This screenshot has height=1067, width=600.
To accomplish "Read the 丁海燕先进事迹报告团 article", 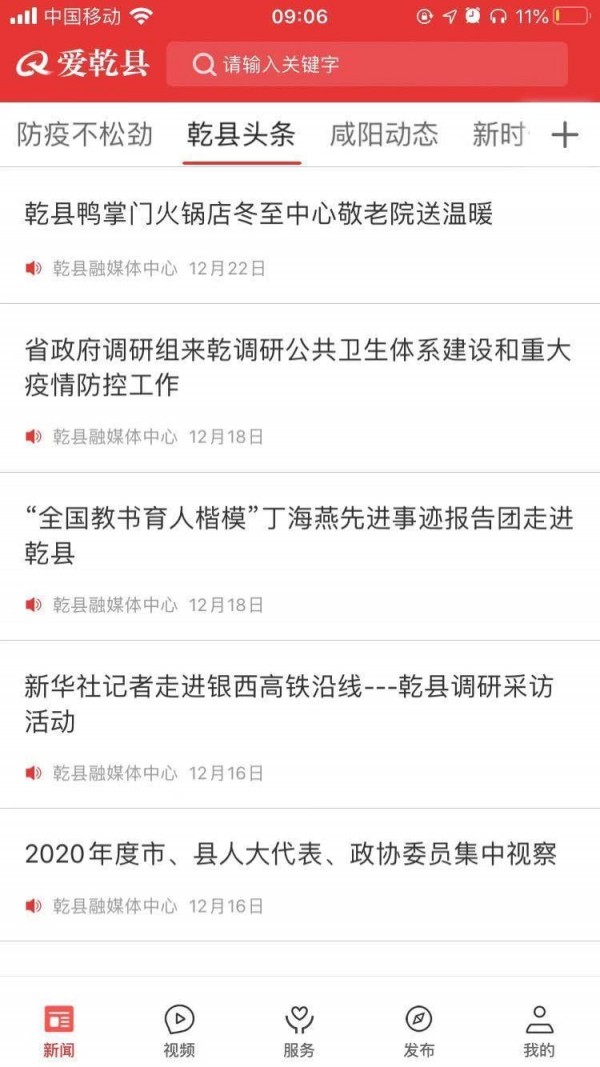I will click(298, 534).
